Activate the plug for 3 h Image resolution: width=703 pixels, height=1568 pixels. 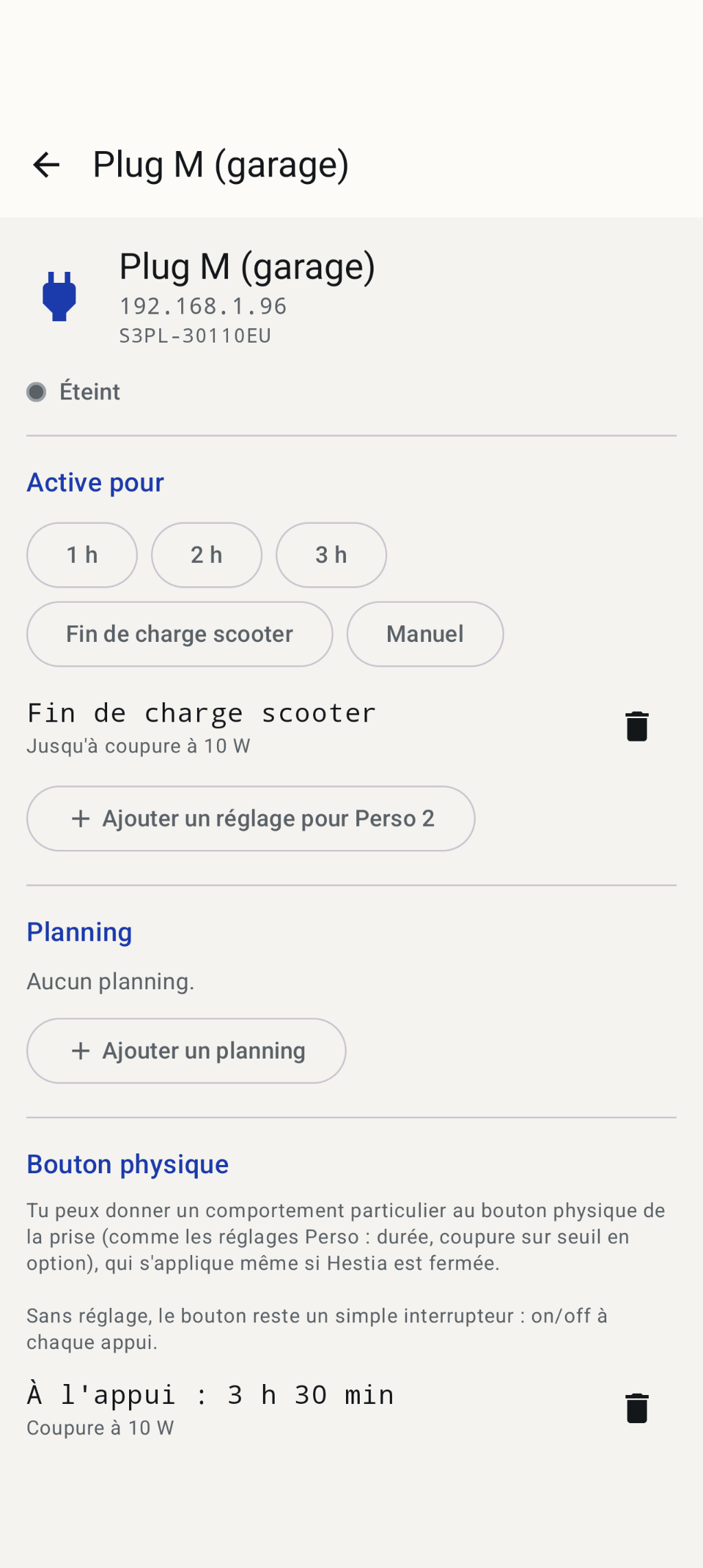click(331, 555)
